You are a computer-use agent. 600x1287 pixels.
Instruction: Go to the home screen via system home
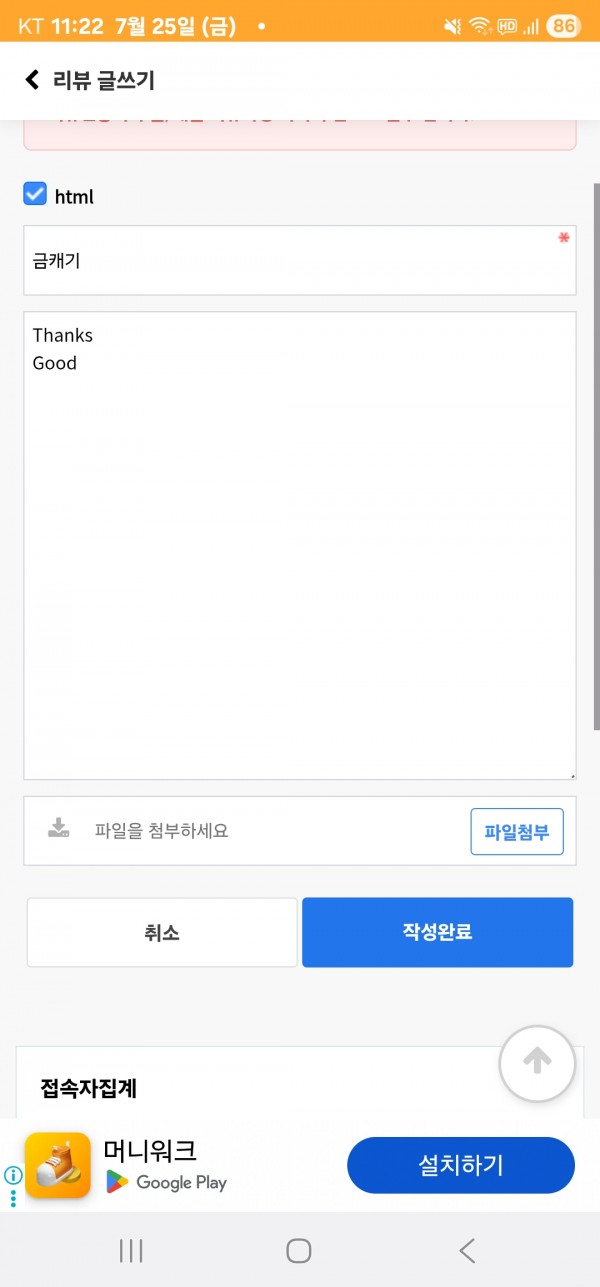tap(299, 1250)
